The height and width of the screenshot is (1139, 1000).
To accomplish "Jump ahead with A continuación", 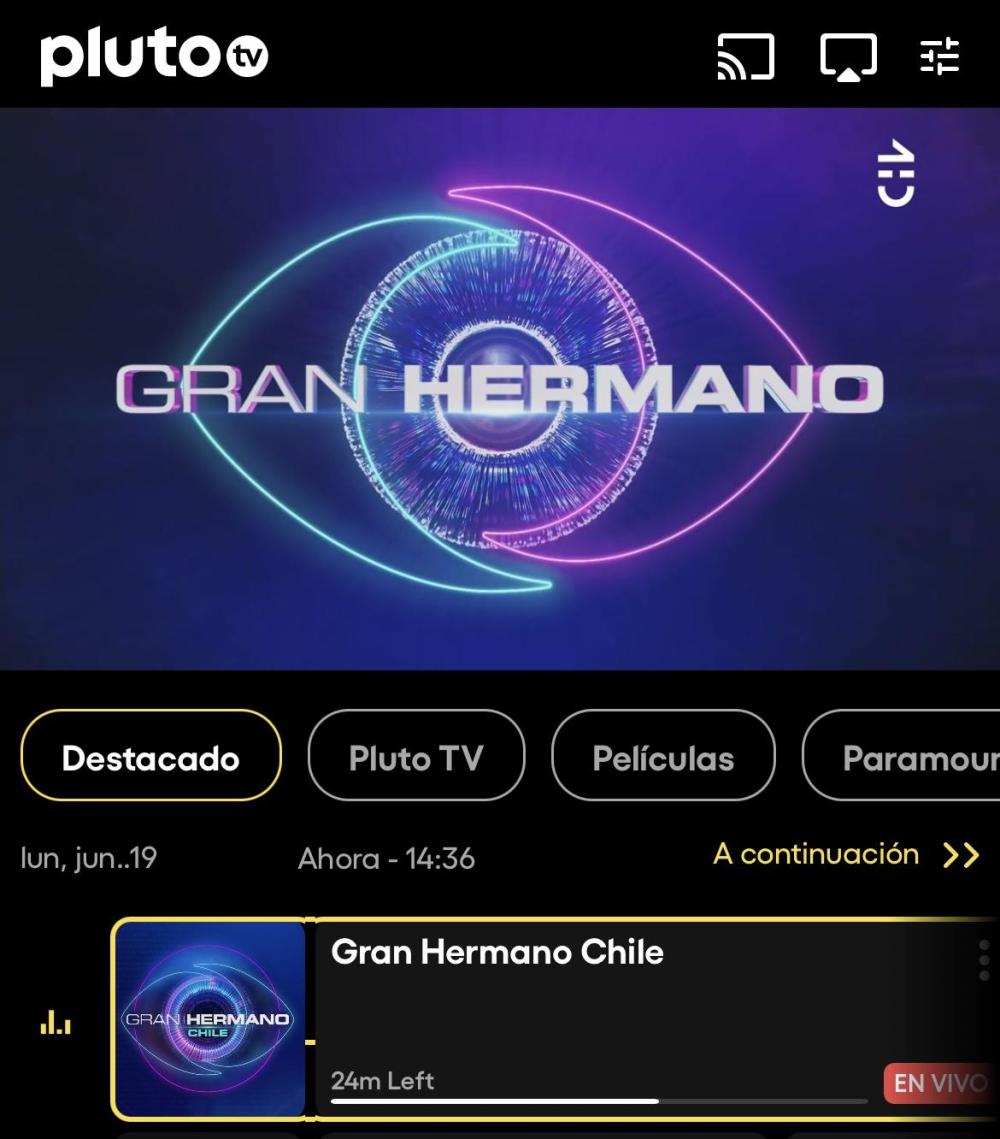I will tap(846, 855).
